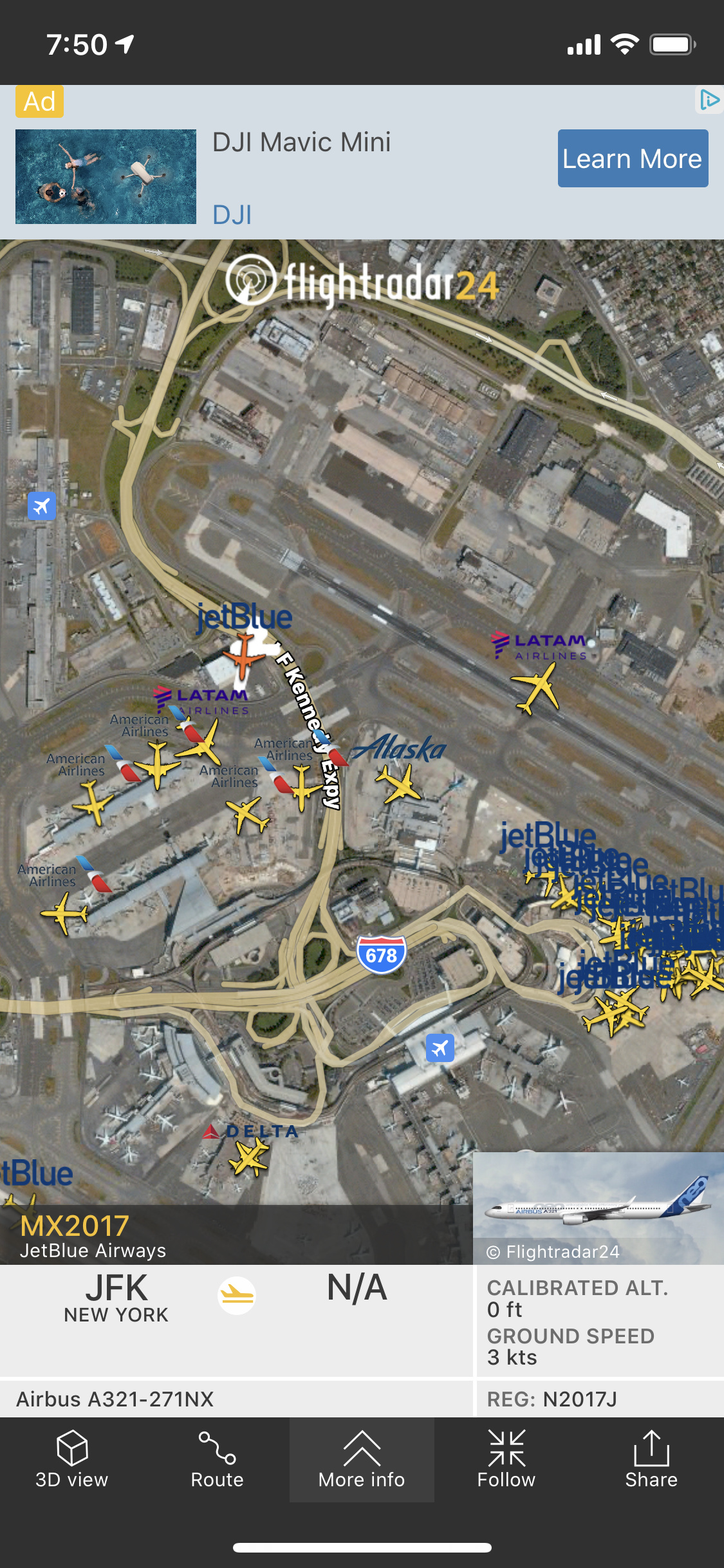Show the flight route
This screenshot has width=724, height=1568.
coord(217,1460)
